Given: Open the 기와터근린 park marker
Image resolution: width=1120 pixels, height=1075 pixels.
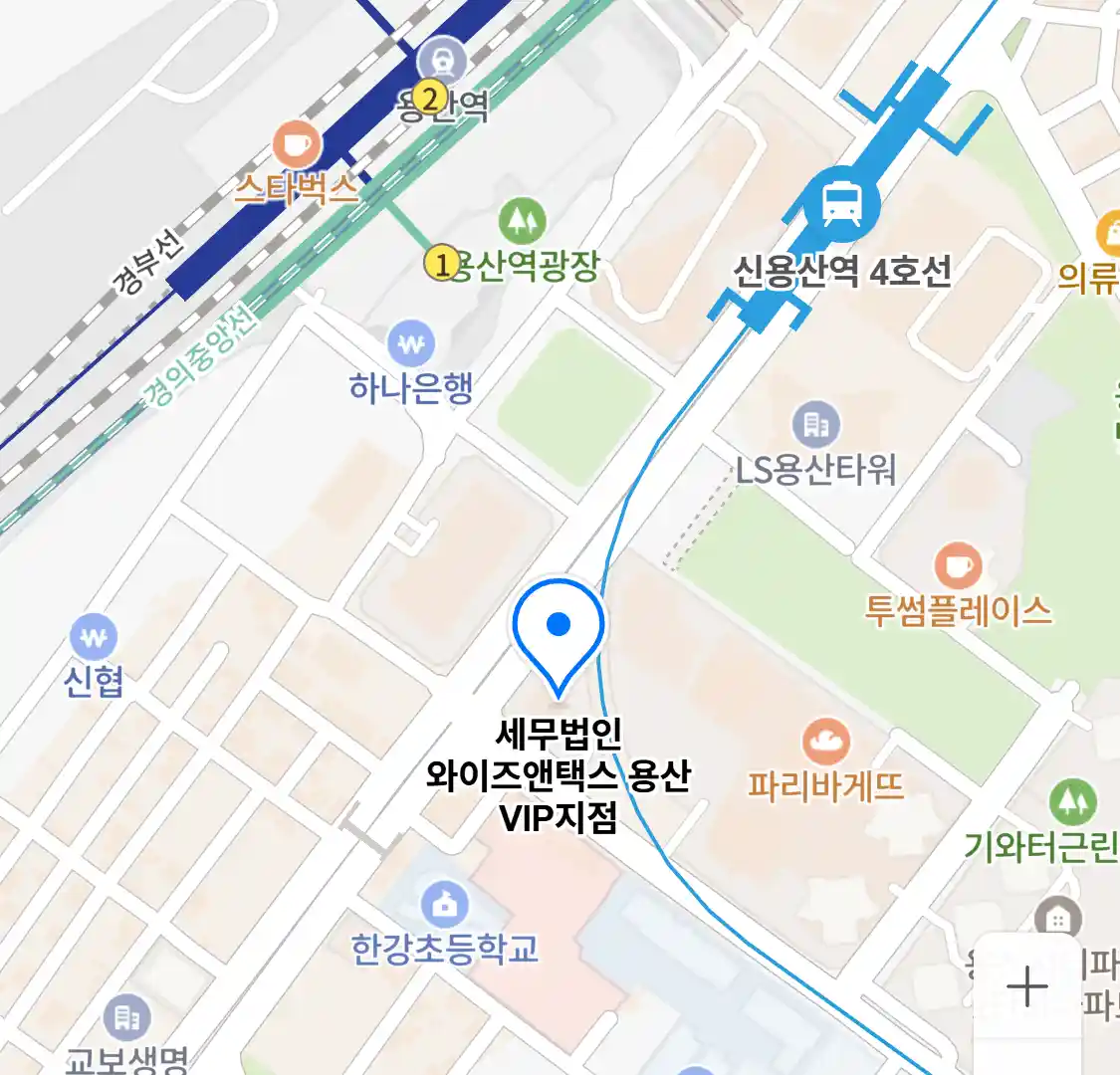Looking at the screenshot, I should (x=1072, y=803).
